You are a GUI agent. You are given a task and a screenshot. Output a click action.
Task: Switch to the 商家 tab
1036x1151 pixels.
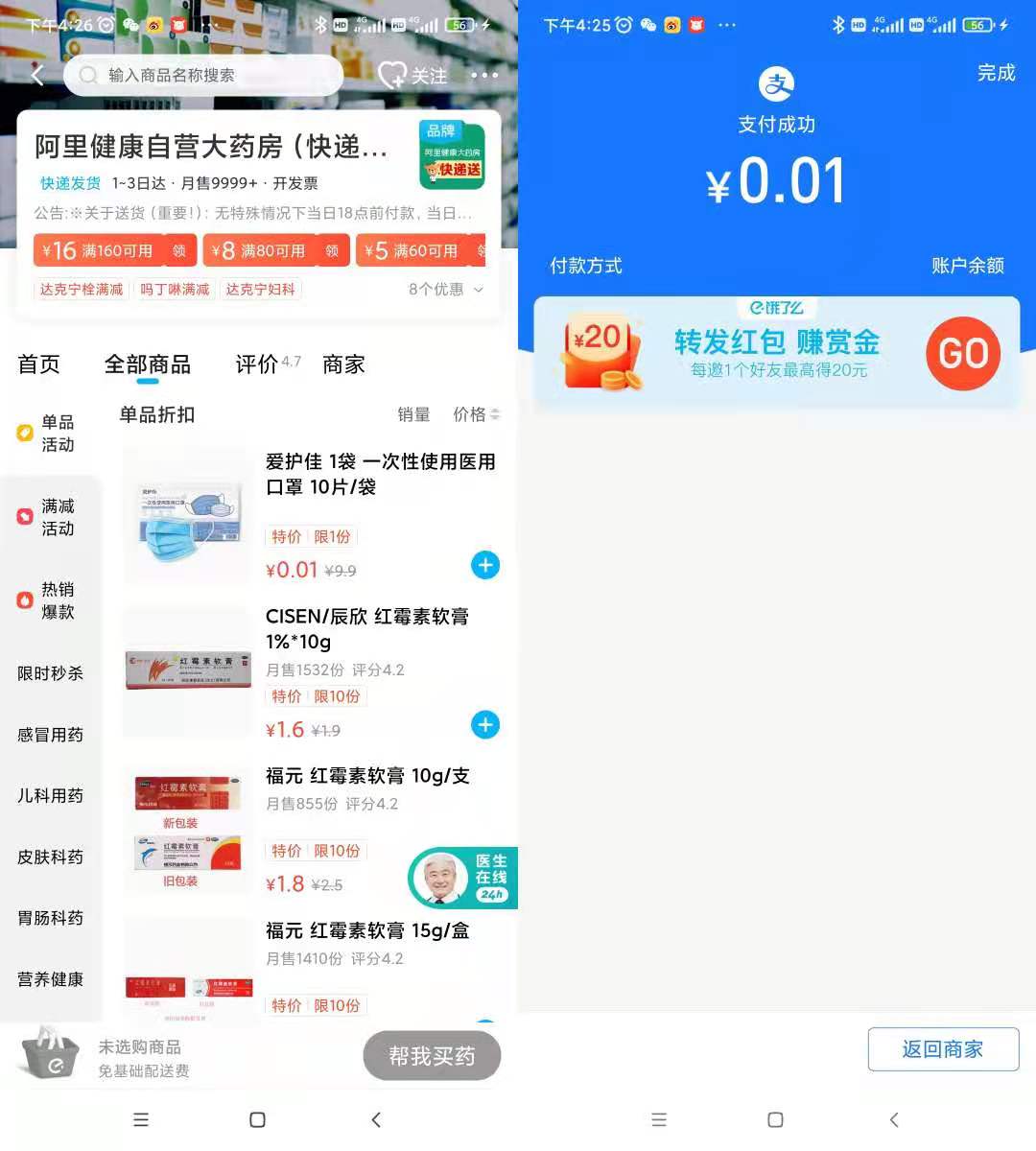343,364
